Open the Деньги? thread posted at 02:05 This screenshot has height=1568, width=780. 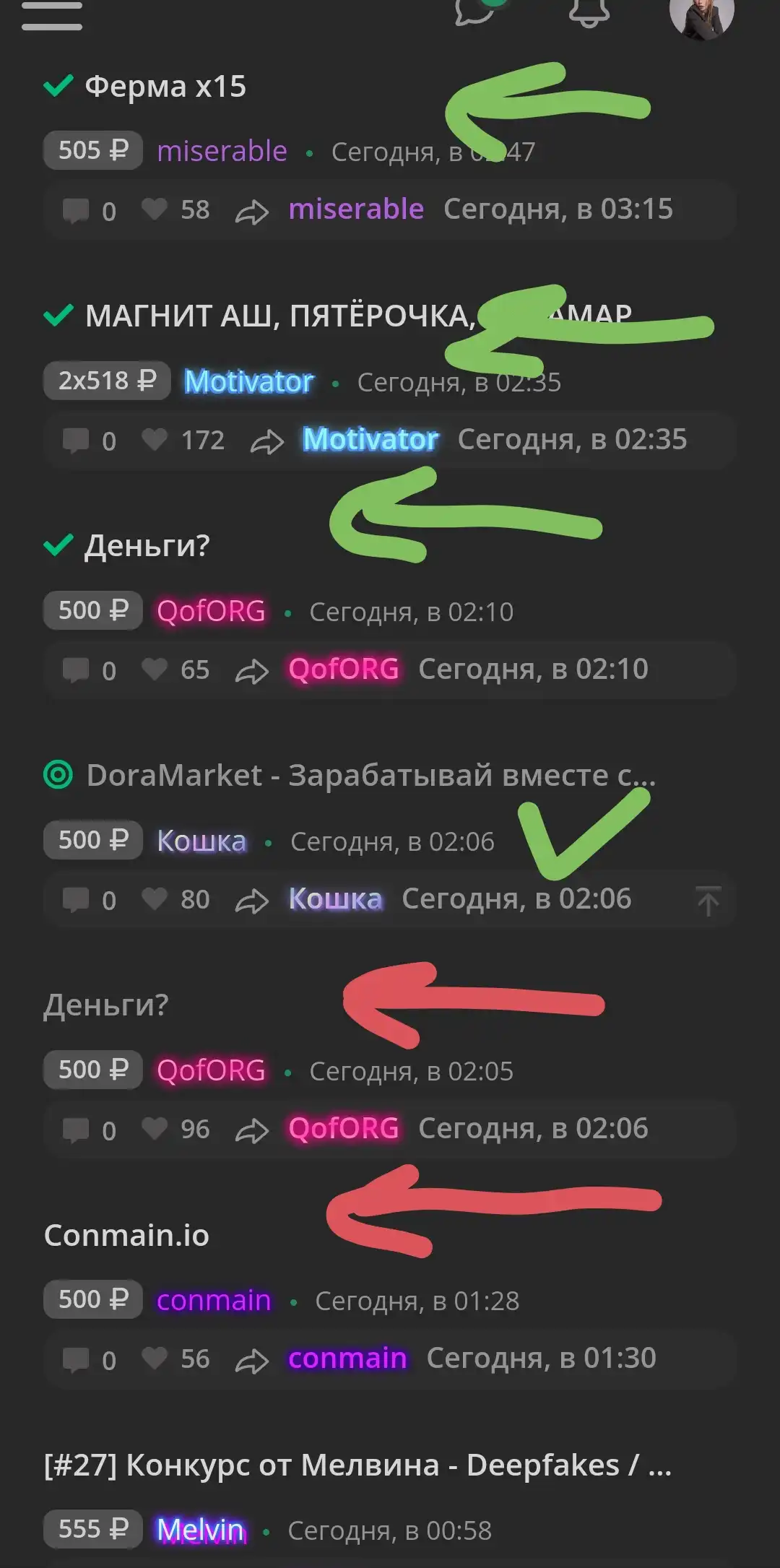[105, 1005]
